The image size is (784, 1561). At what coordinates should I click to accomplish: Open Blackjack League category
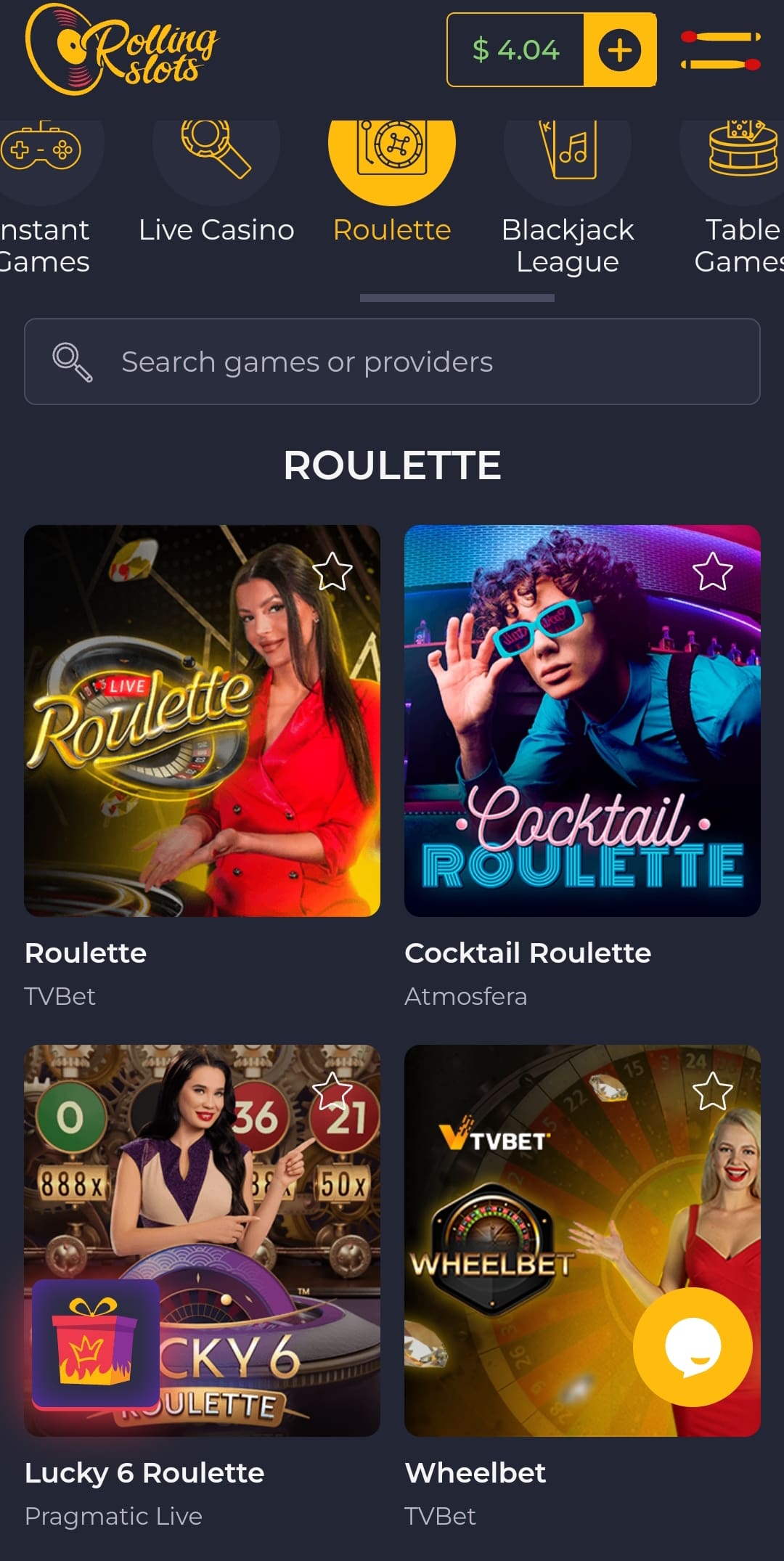[x=568, y=196]
